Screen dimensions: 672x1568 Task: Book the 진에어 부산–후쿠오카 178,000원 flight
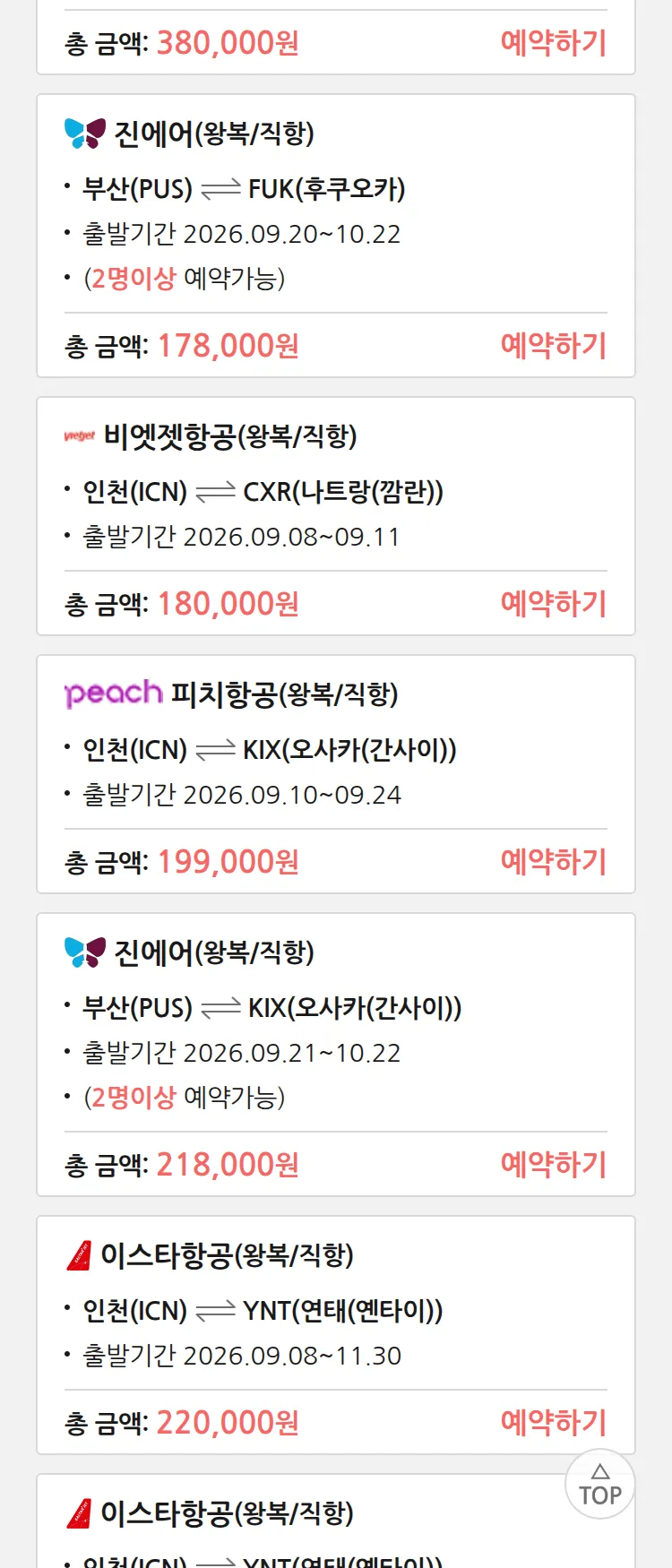[554, 345]
